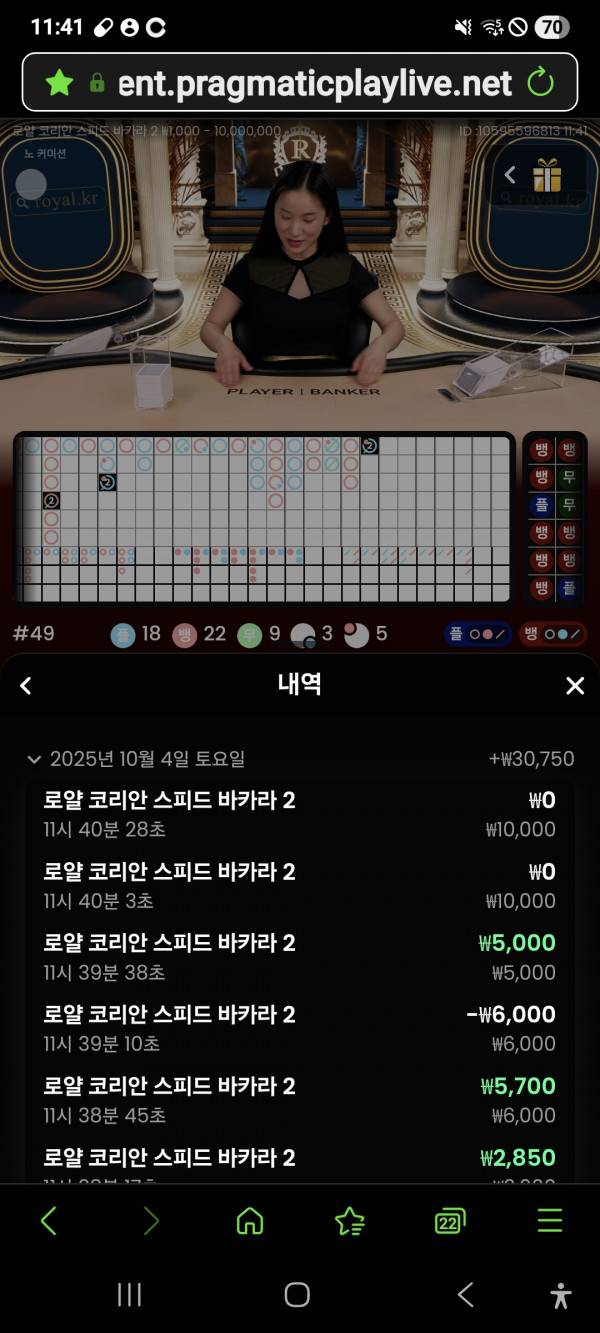Viewport: 600px width, 1333px height.
Task: Open the ₩5,700 win at 11시 38분 45초
Action: (300, 1100)
